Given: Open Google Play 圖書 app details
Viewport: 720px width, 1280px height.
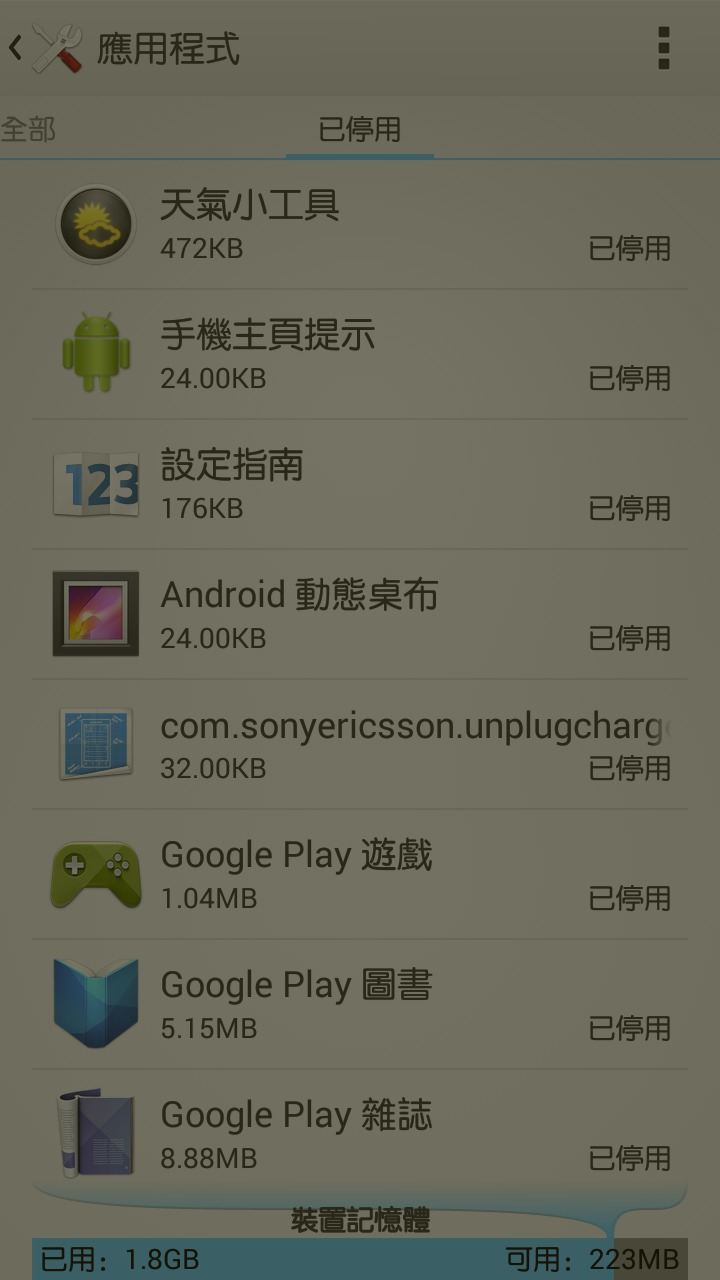Looking at the screenshot, I should pos(360,1005).
